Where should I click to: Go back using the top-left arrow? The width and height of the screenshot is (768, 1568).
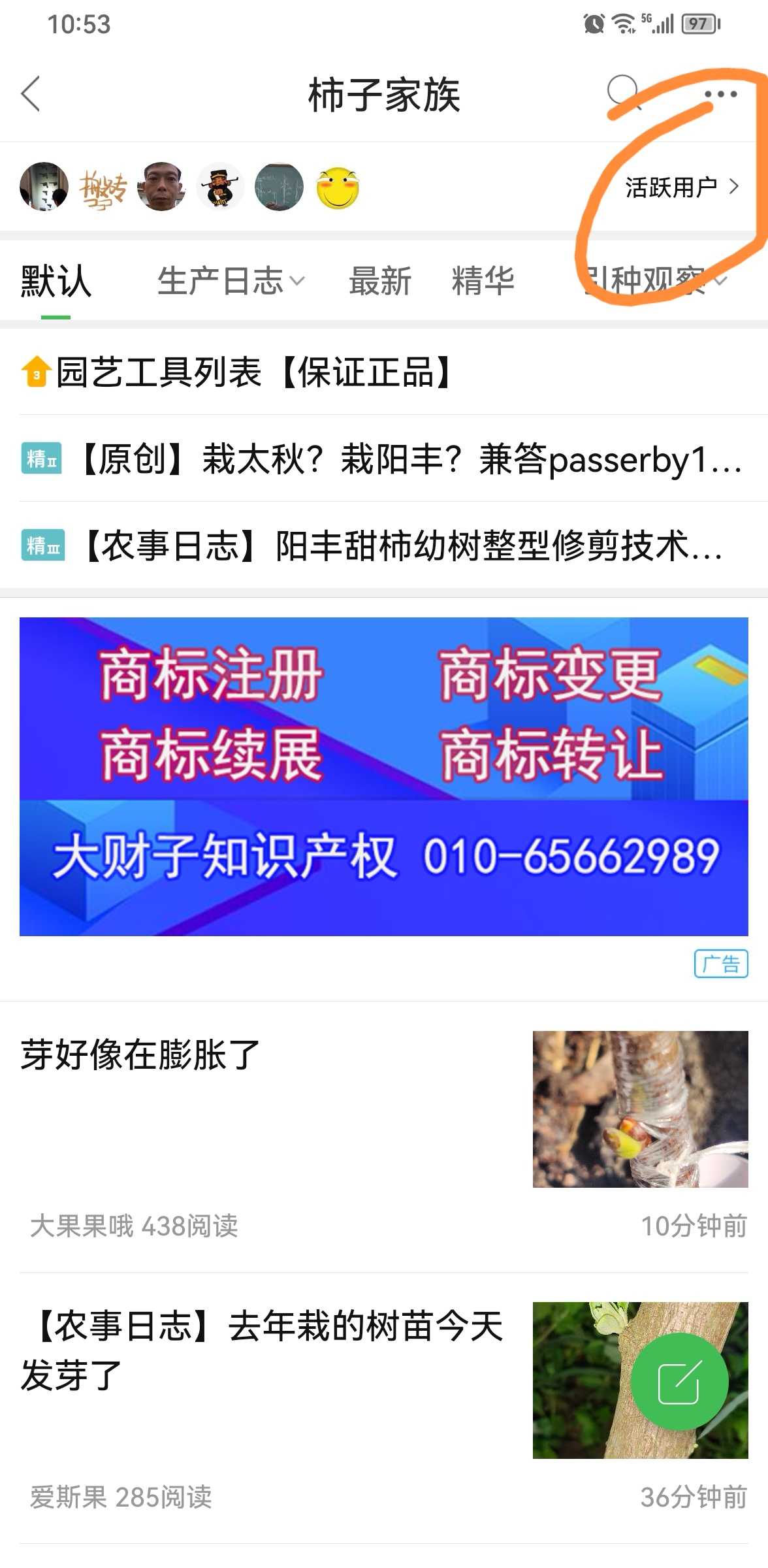[x=31, y=94]
